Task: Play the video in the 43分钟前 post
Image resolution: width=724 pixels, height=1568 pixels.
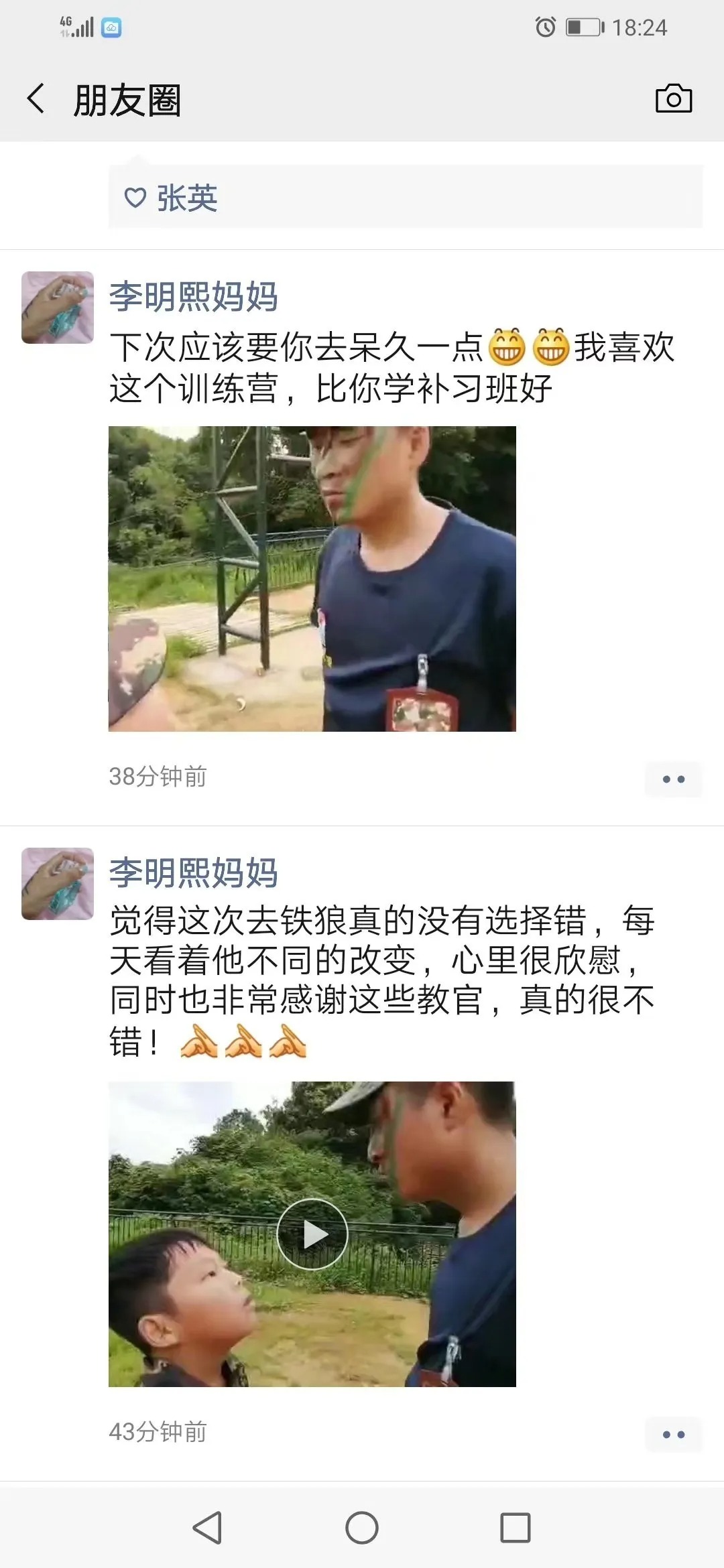Action: click(312, 1234)
